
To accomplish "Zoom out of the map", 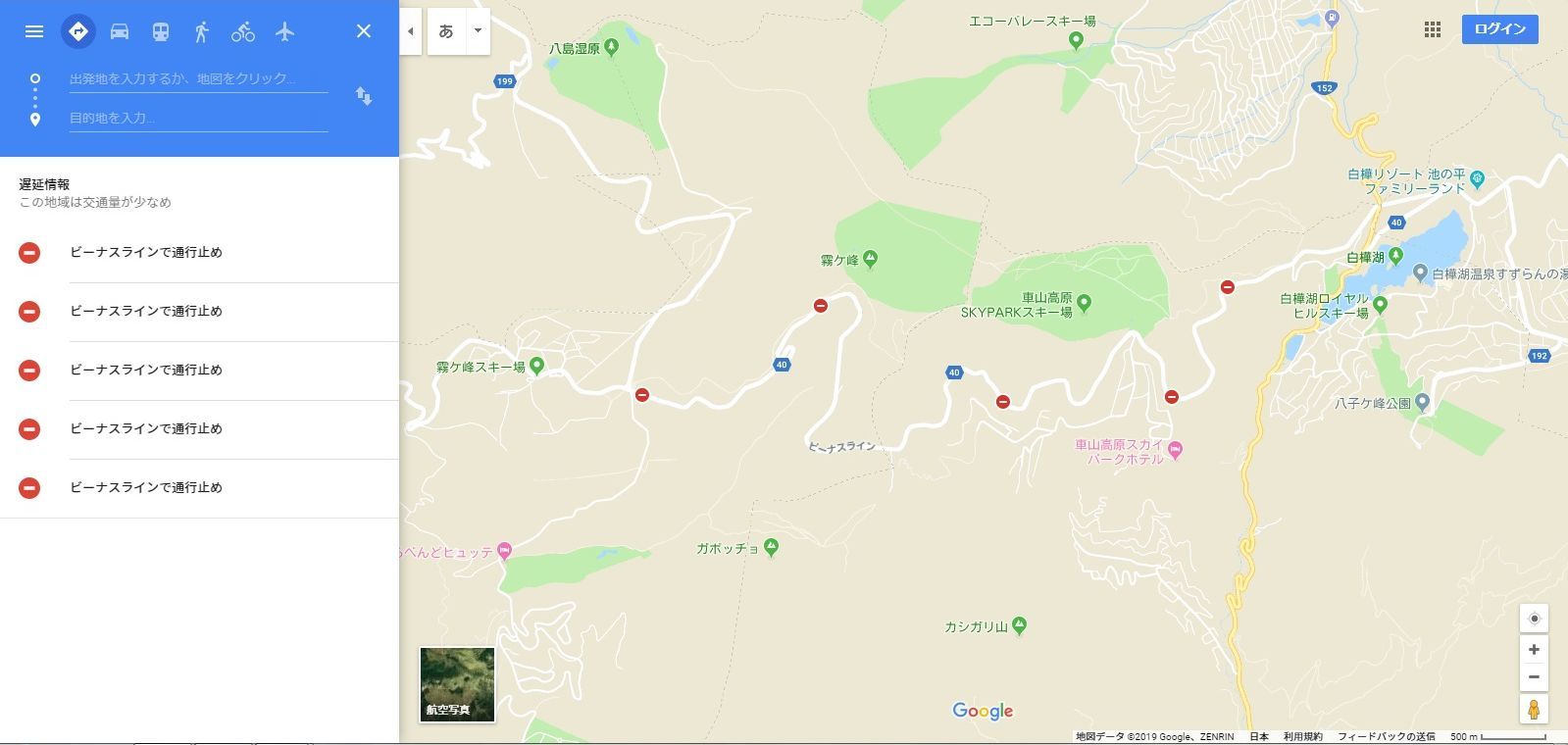I will click(x=1534, y=677).
